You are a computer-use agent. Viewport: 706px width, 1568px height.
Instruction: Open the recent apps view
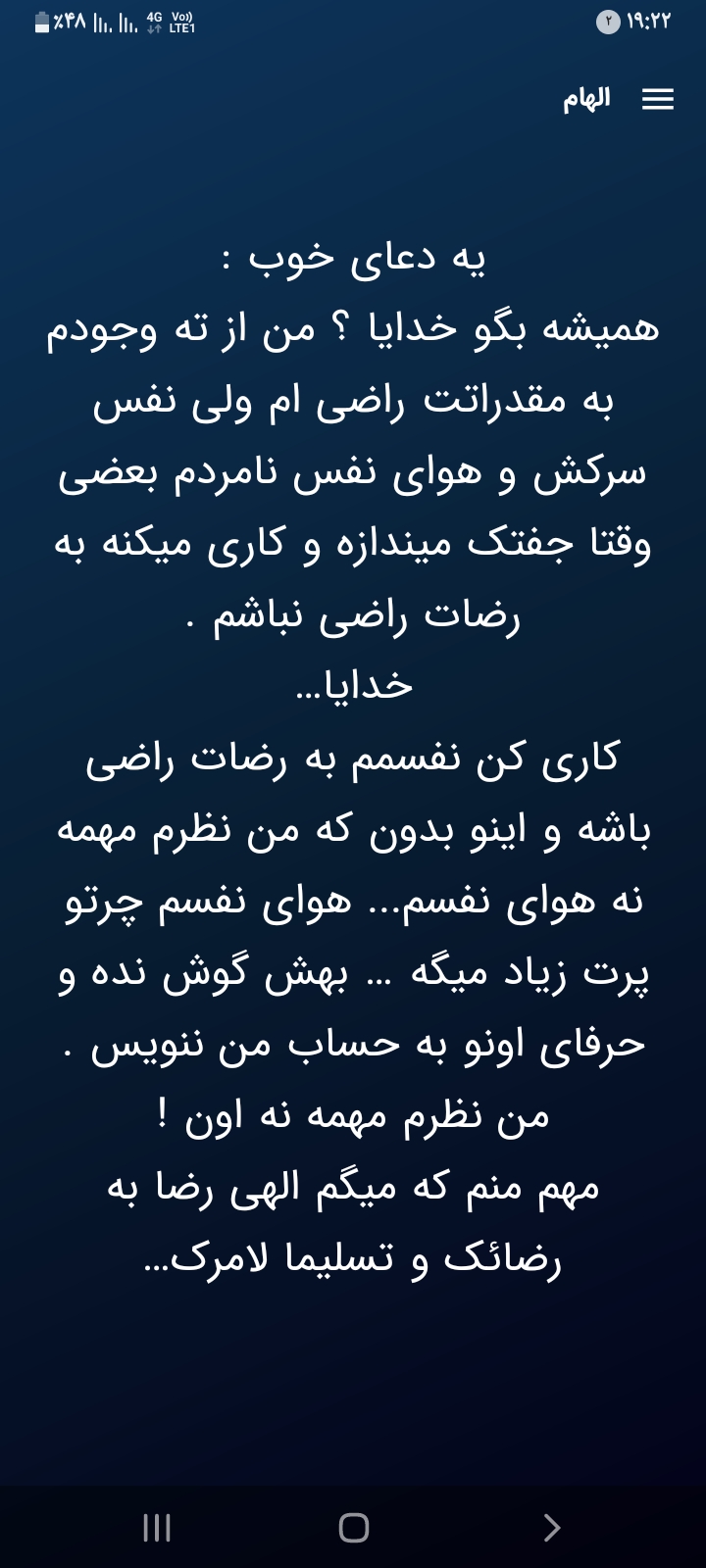pos(157,1527)
